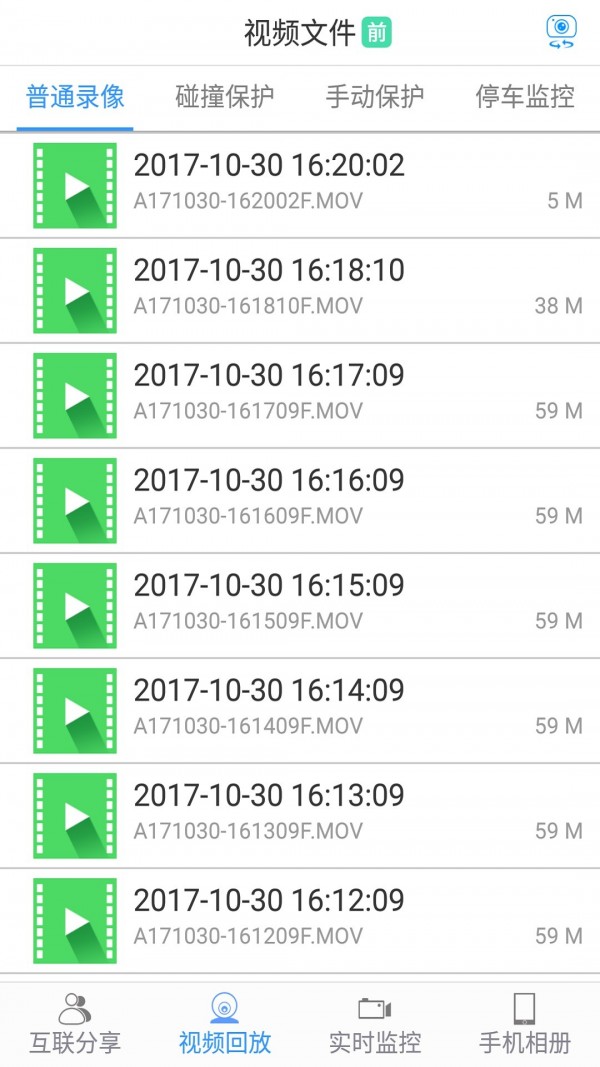Open the 2017-10-30 16:12:09 recording
The width and height of the screenshot is (600, 1067).
coord(300,921)
